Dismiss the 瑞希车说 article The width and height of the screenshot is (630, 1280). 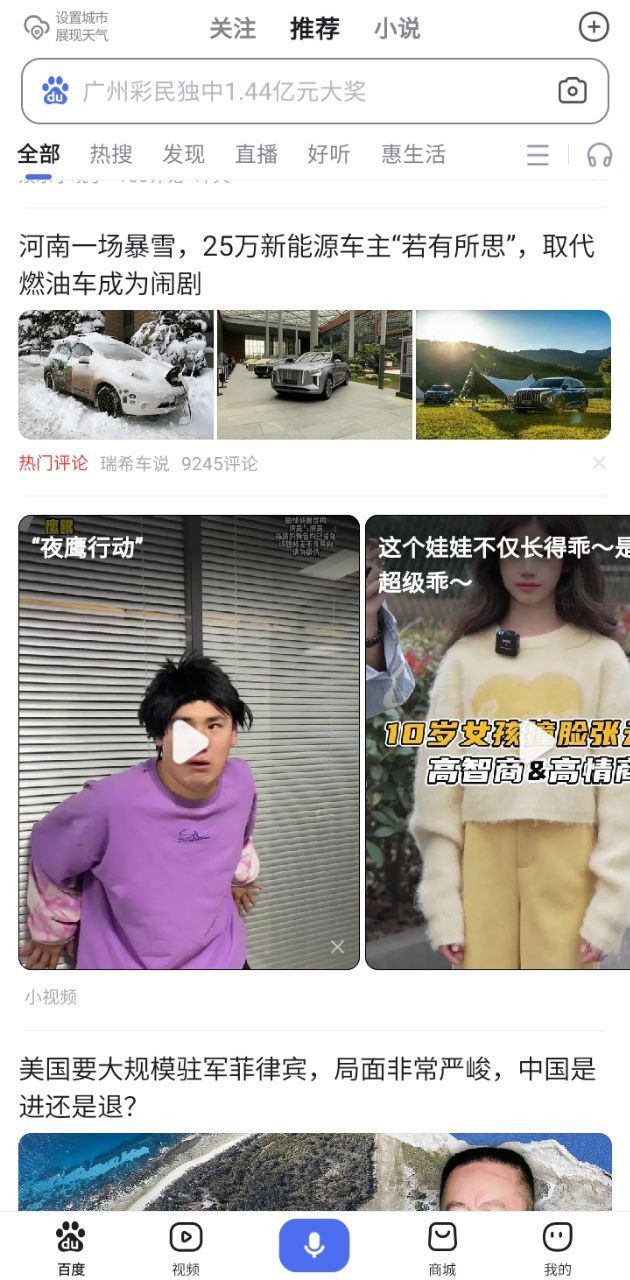(x=599, y=463)
